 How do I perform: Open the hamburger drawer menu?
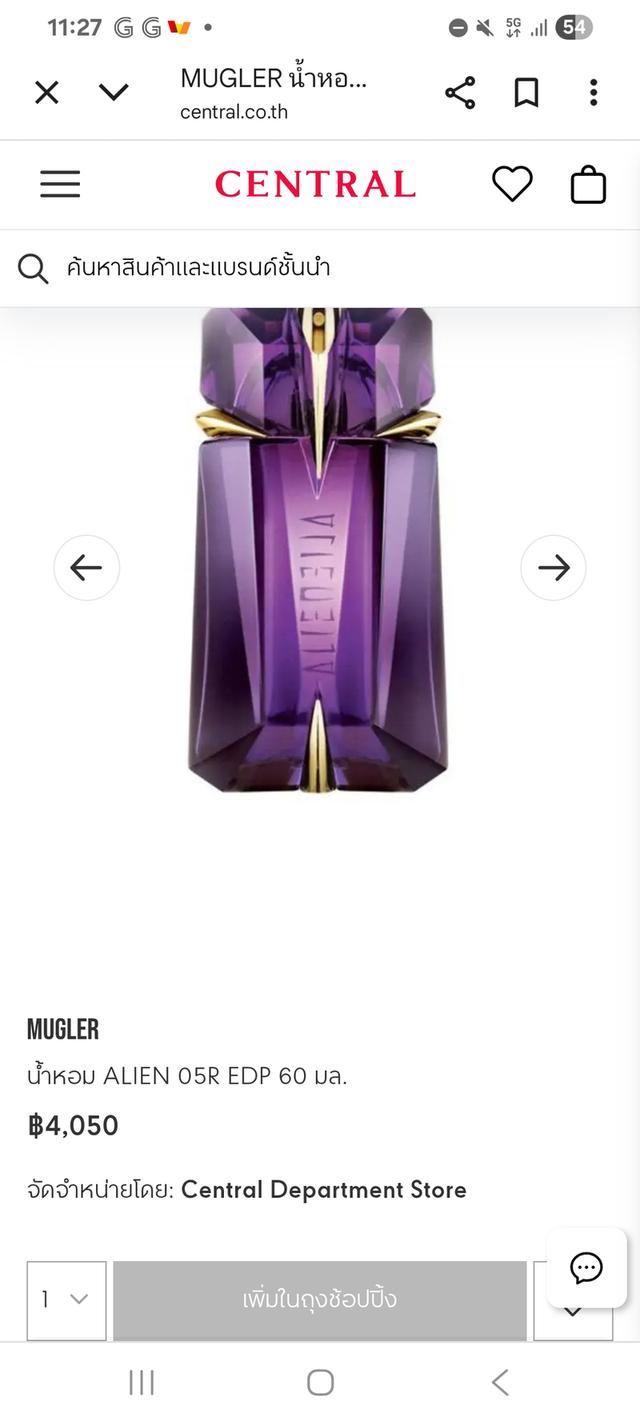(60, 184)
